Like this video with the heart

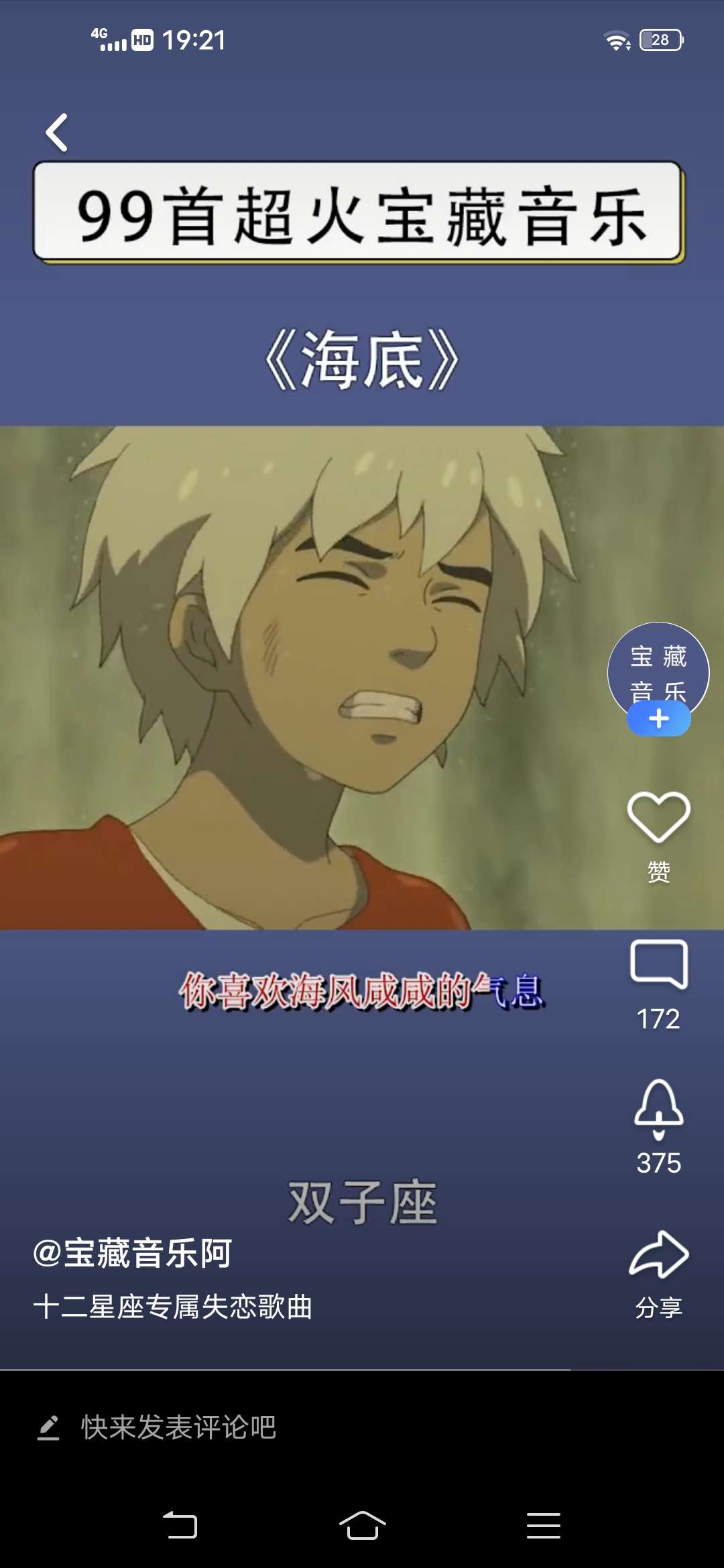[x=658, y=818]
